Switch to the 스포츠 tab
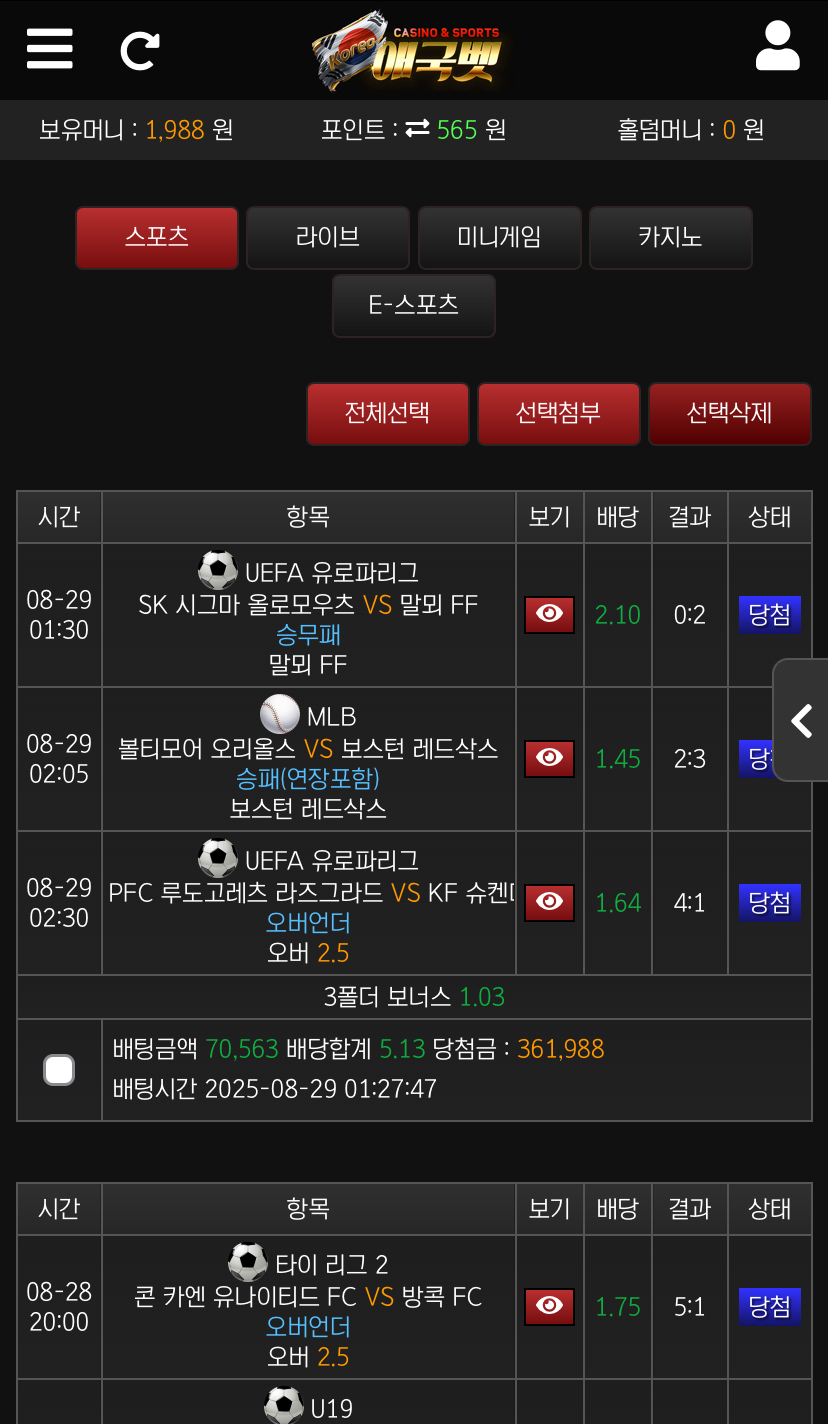The width and height of the screenshot is (828, 1424). click(157, 238)
